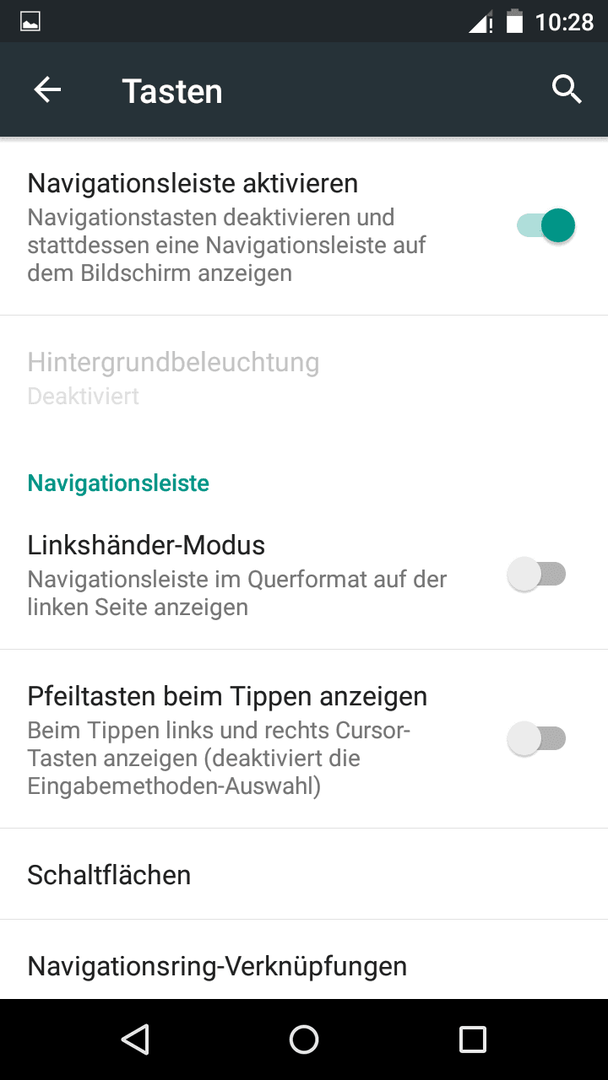608x1080 pixels.
Task: Tap the system home button
Action: (304, 1039)
